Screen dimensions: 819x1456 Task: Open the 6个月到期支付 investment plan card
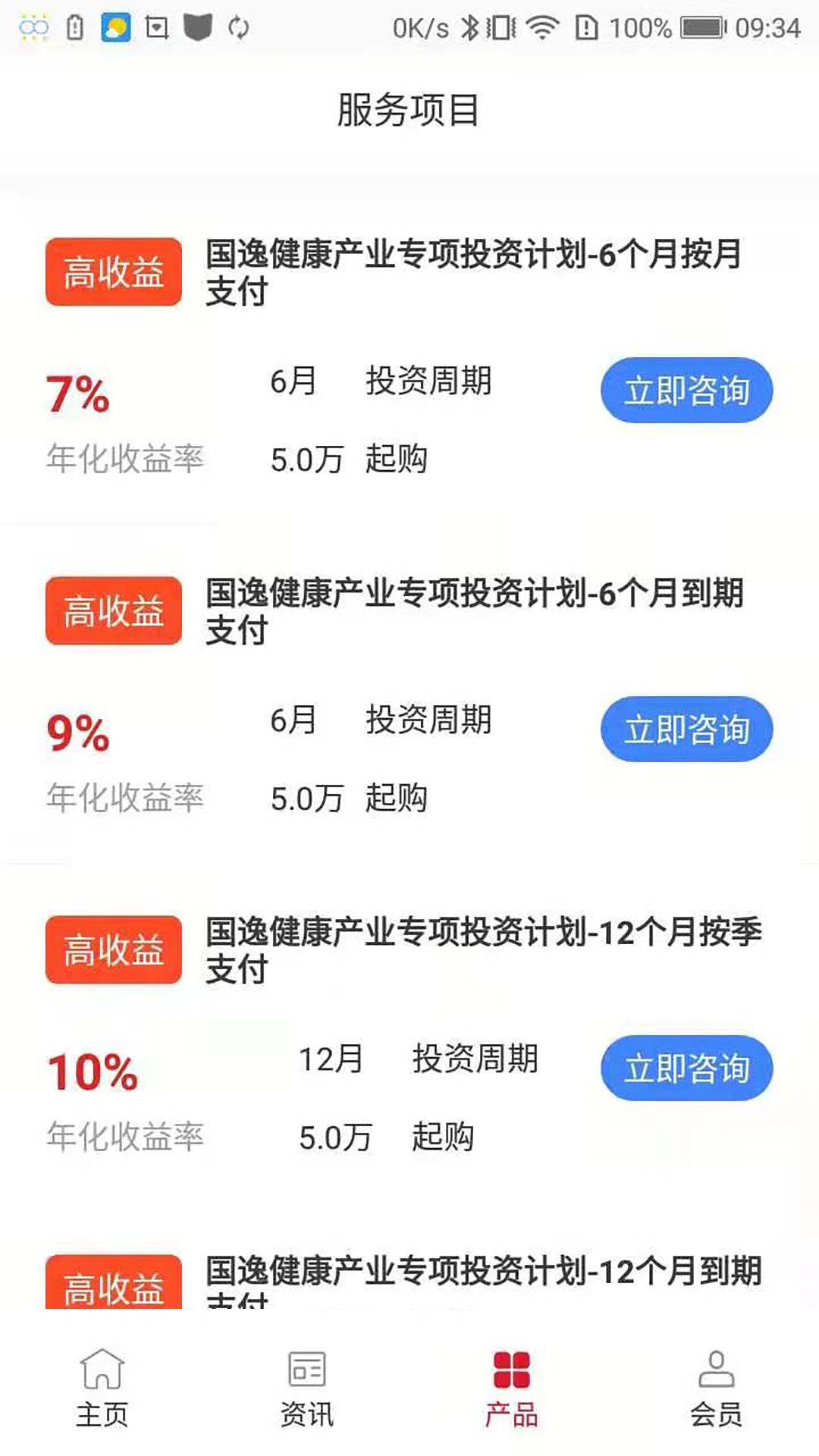pyautogui.click(x=409, y=695)
